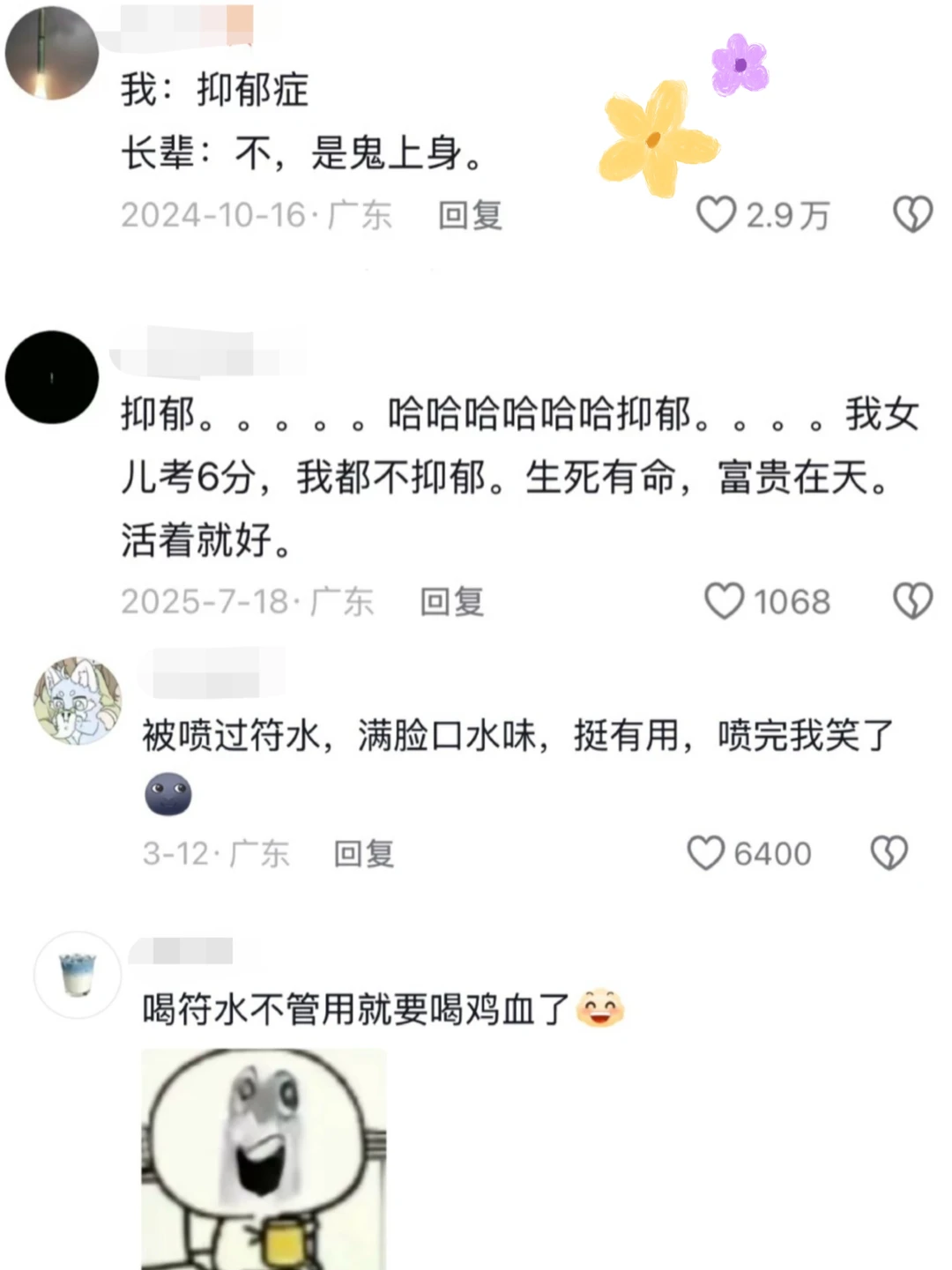952x1270 pixels.
Task: Tap 回复 under the 生死有命 comment
Action: [451, 600]
